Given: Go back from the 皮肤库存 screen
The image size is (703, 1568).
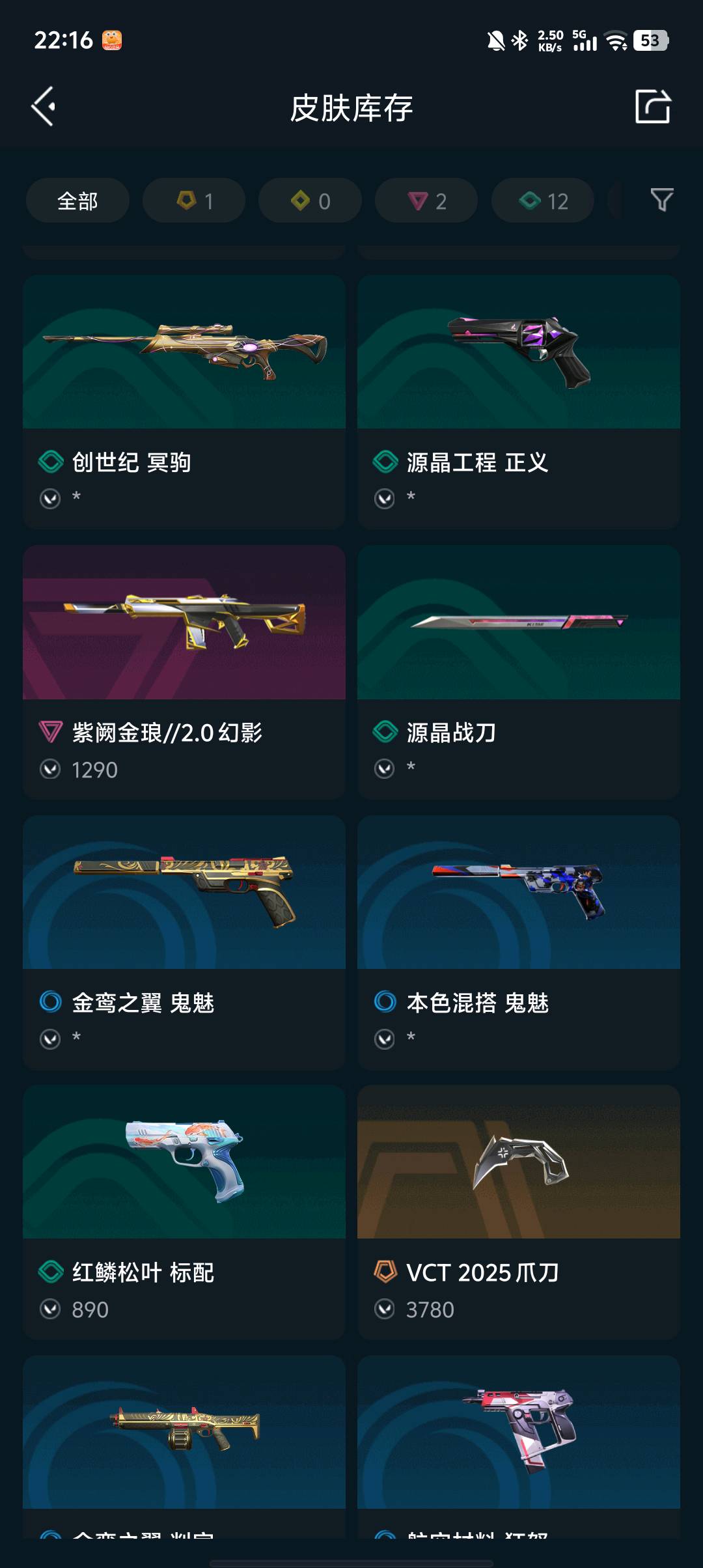Looking at the screenshot, I should [44, 107].
